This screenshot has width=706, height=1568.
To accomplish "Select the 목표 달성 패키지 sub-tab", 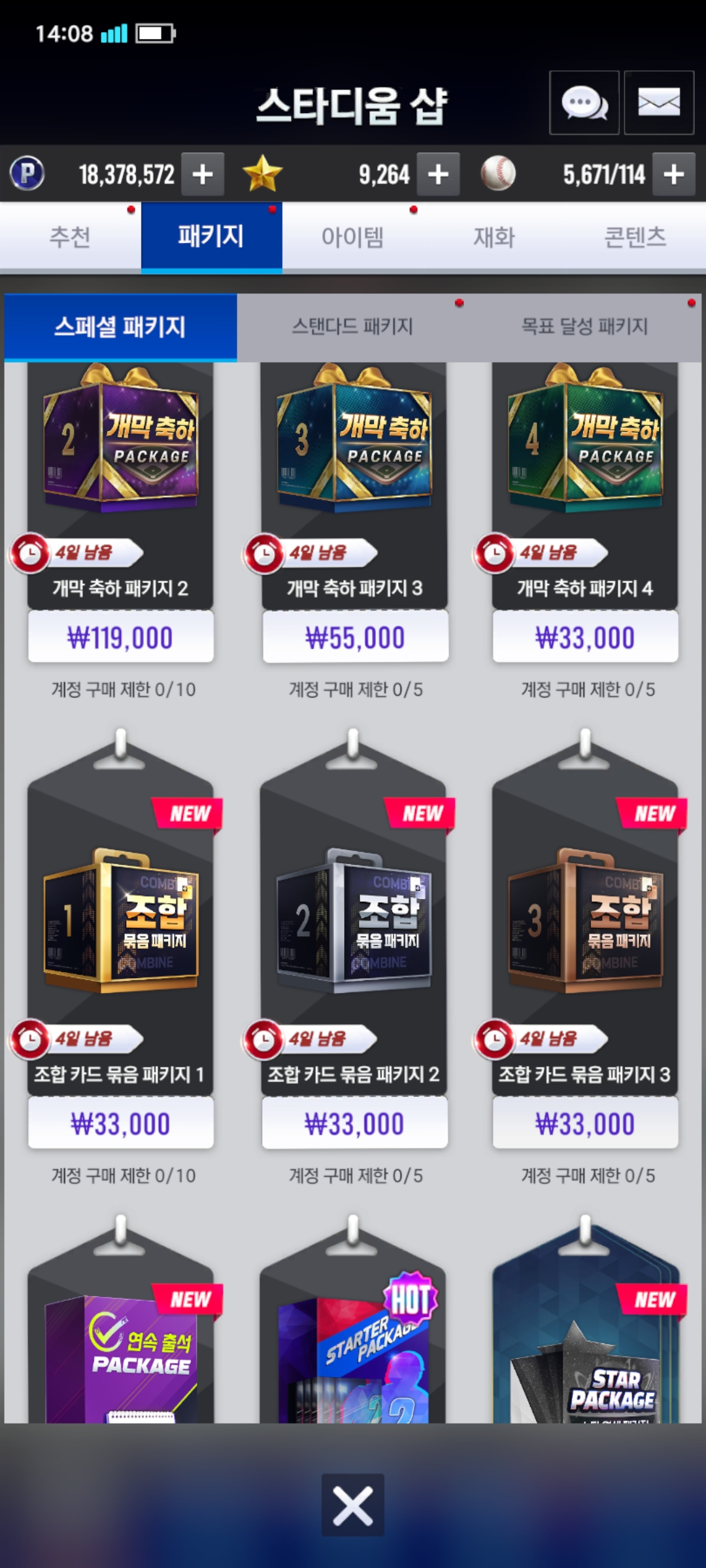I will pyautogui.click(x=585, y=327).
